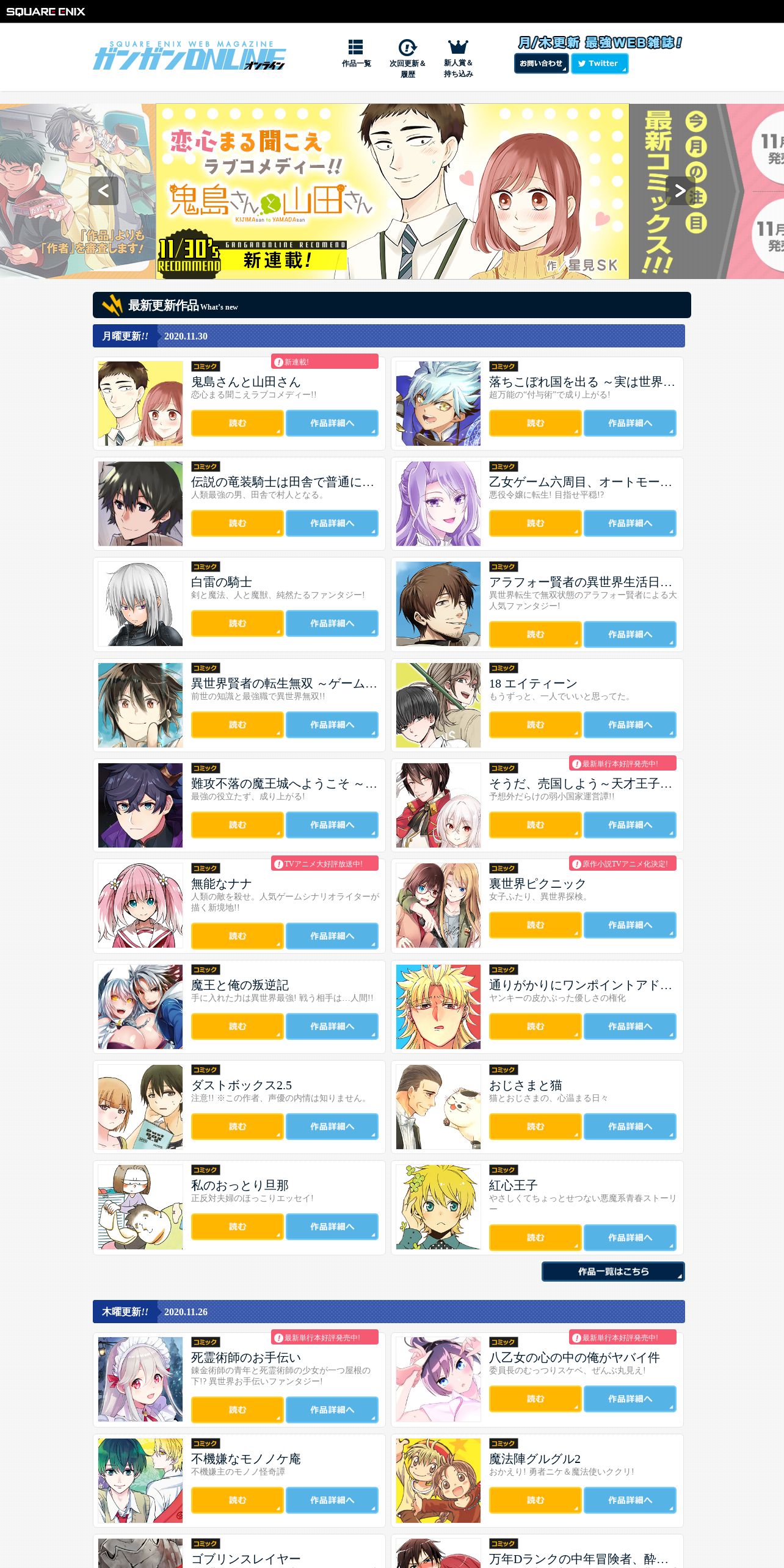Open the 鬼島さんと山田さん promo banner

[x=392, y=191]
